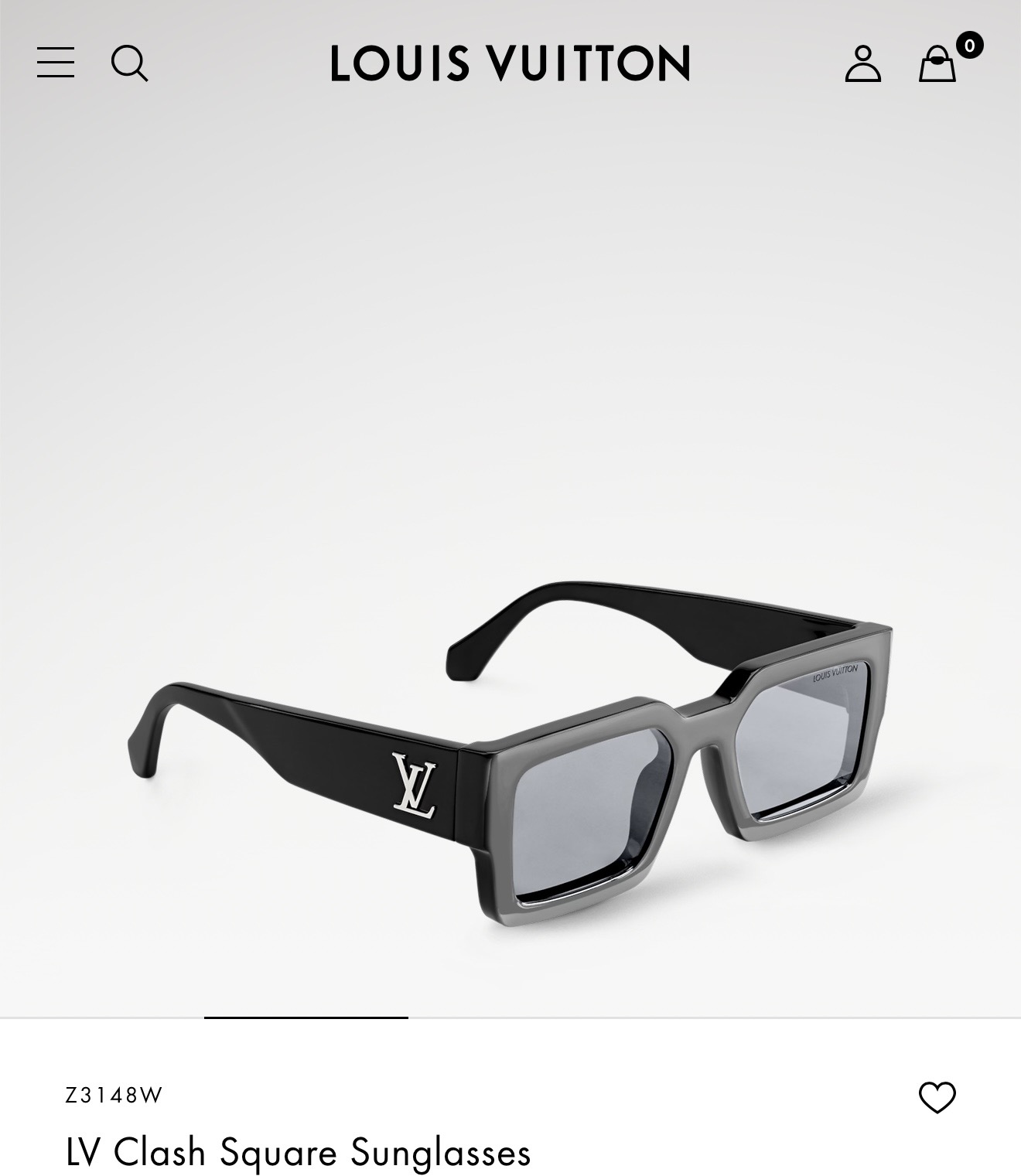This screenshot has width=1021, height=1176.
Task: Go to the Louis Vuitton homepage
Action: pos(510,63)
